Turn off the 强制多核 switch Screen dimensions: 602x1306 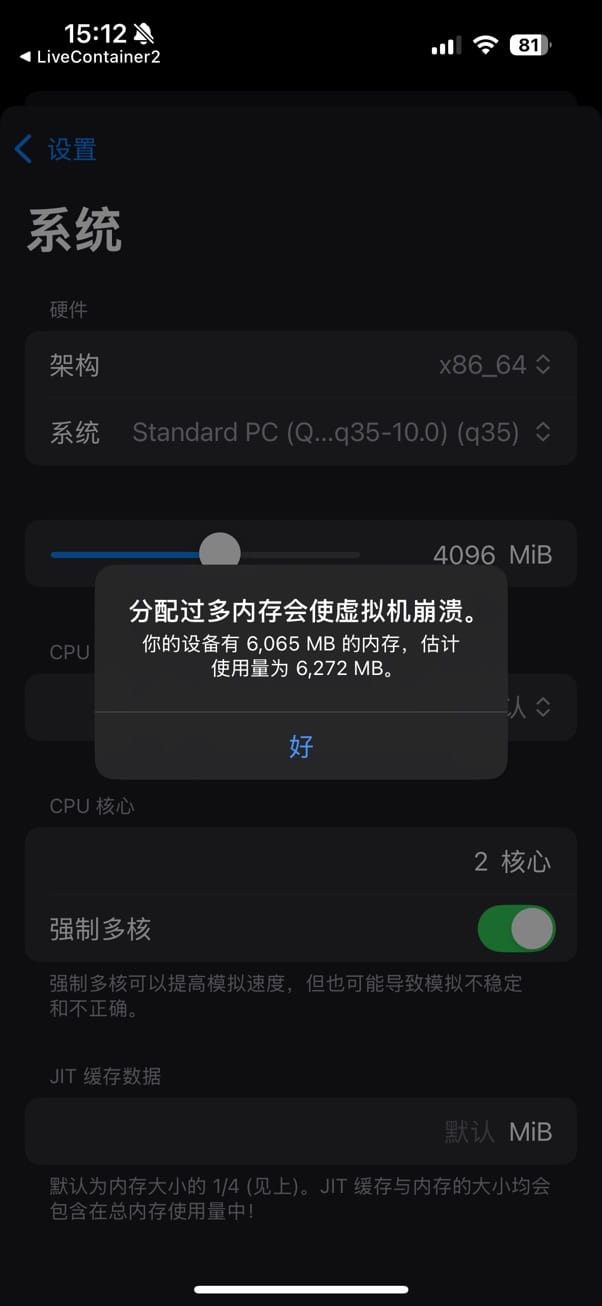[516, 929]
